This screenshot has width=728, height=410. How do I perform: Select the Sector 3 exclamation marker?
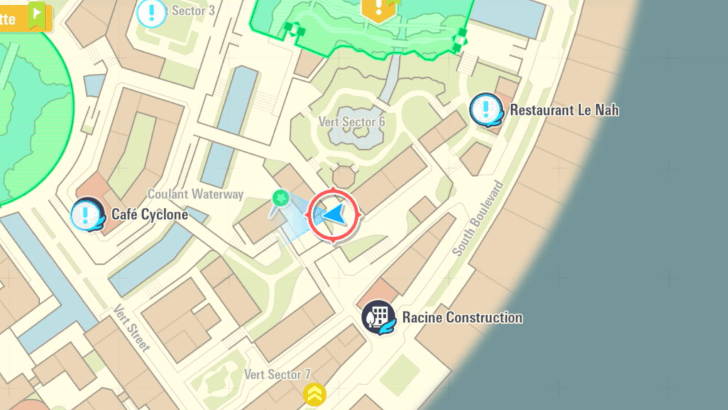click(x=151, y=13)
